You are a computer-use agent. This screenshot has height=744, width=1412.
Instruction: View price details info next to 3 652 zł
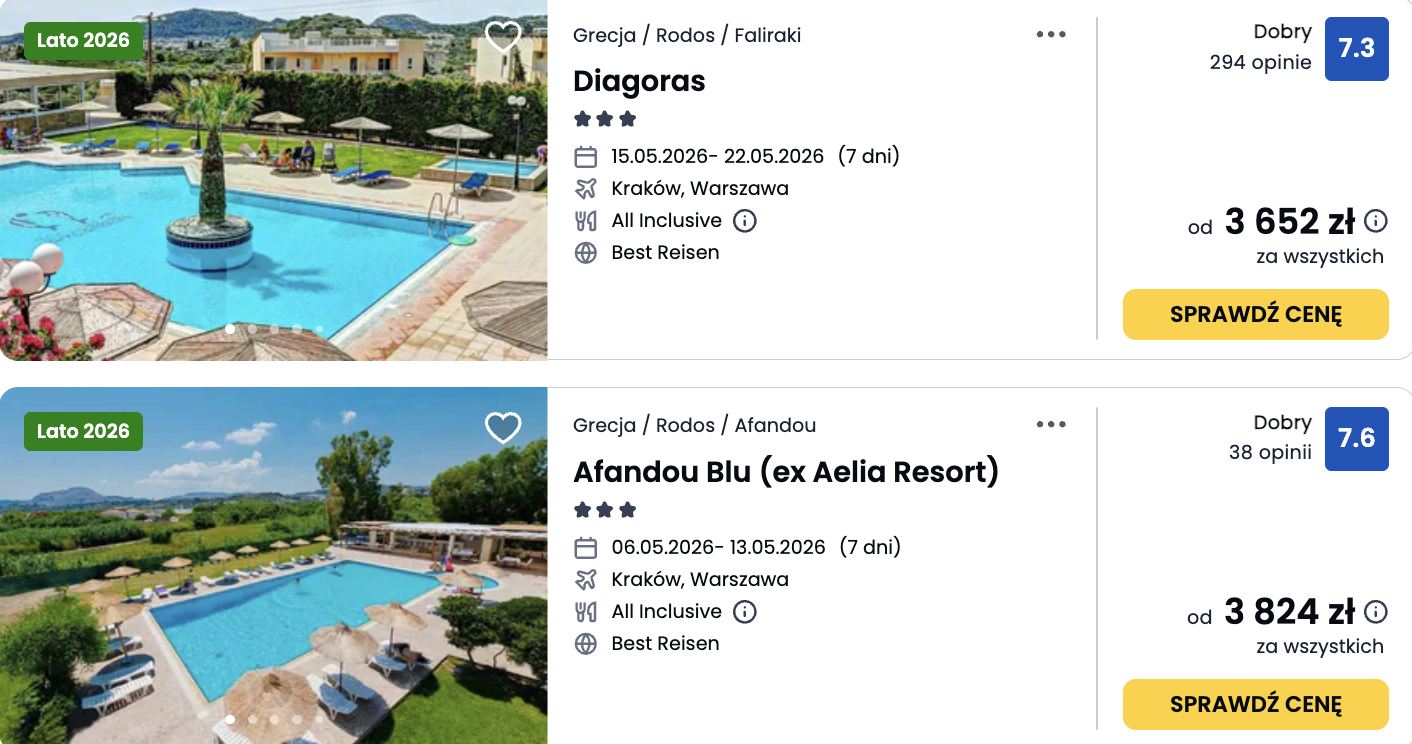(x=1376, y=221)
